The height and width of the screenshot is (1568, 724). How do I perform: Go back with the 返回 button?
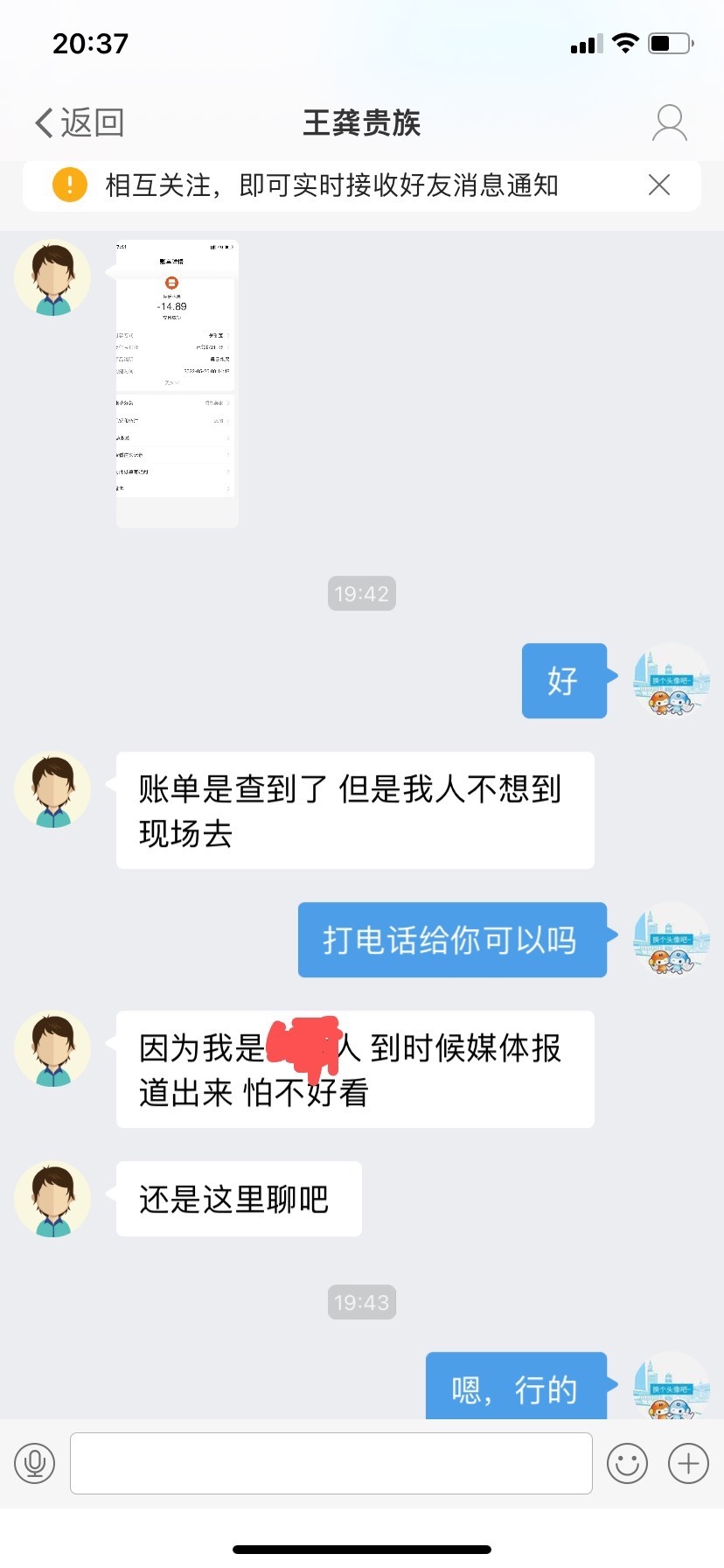point(80,122)
